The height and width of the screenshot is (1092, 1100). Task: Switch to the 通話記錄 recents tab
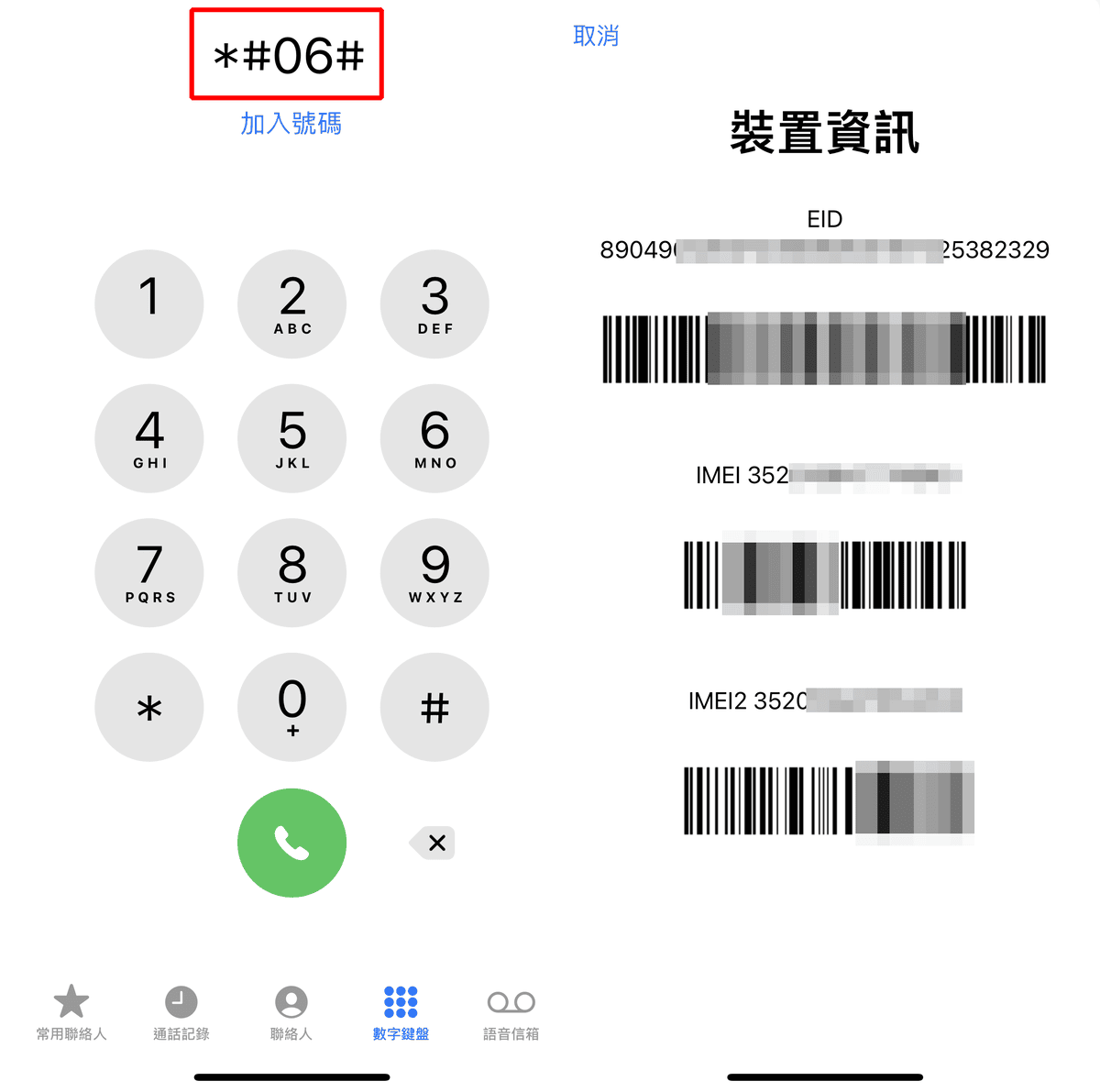pos(181,1013)
